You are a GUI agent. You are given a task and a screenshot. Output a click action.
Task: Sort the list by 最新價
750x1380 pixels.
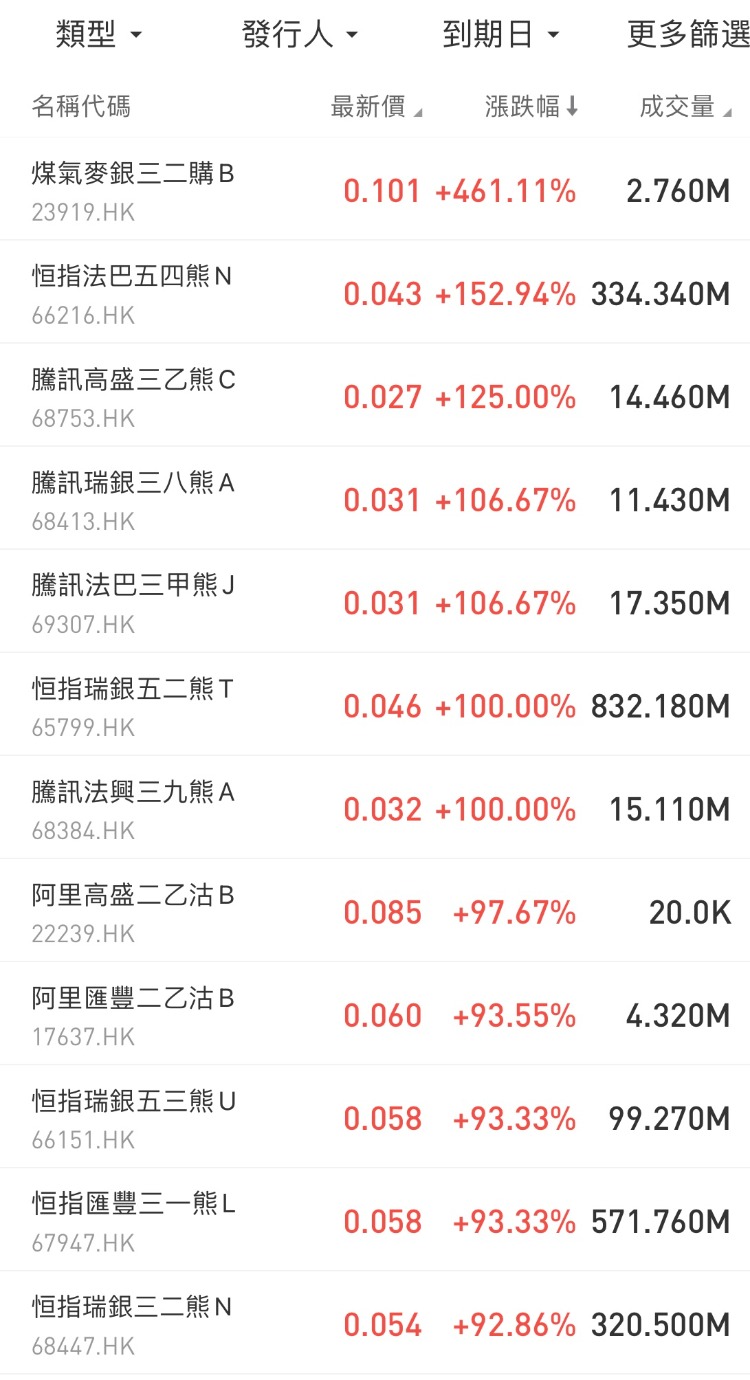coord(376,107)
